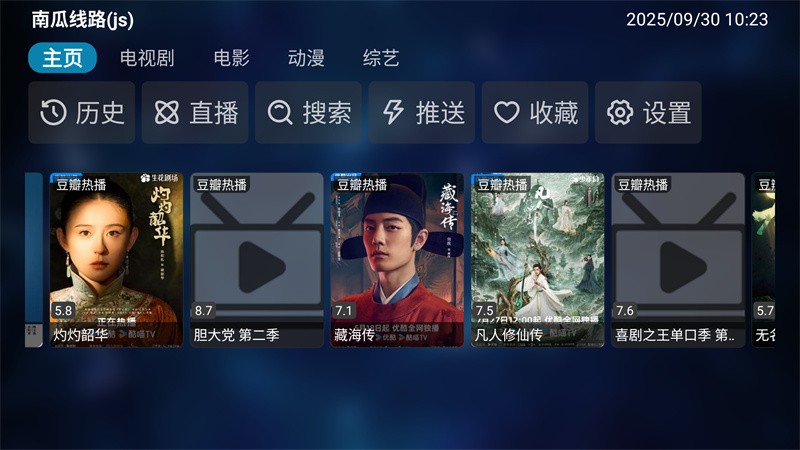
Task: Open the 喜剧之王单口季 card
Action: click(678, 260)
